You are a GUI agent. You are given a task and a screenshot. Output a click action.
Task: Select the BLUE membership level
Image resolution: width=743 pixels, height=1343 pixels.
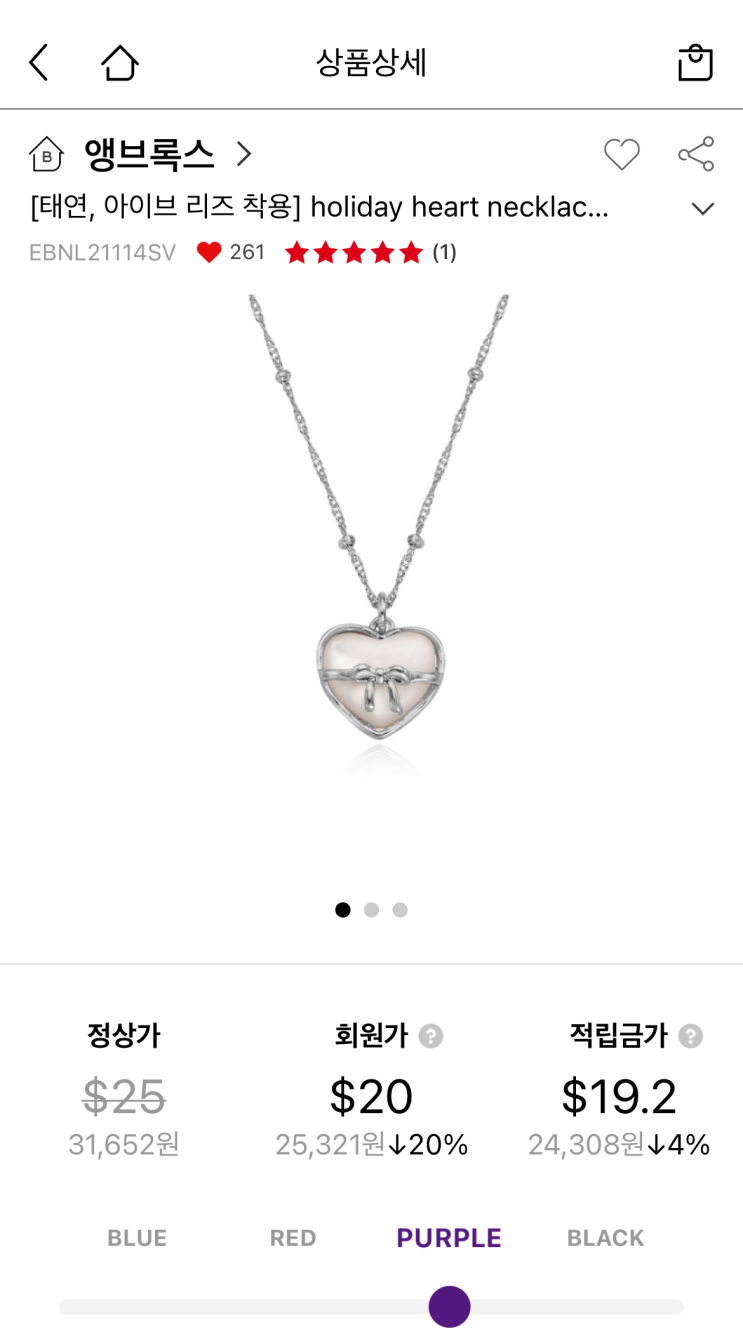pos(137,1238)
